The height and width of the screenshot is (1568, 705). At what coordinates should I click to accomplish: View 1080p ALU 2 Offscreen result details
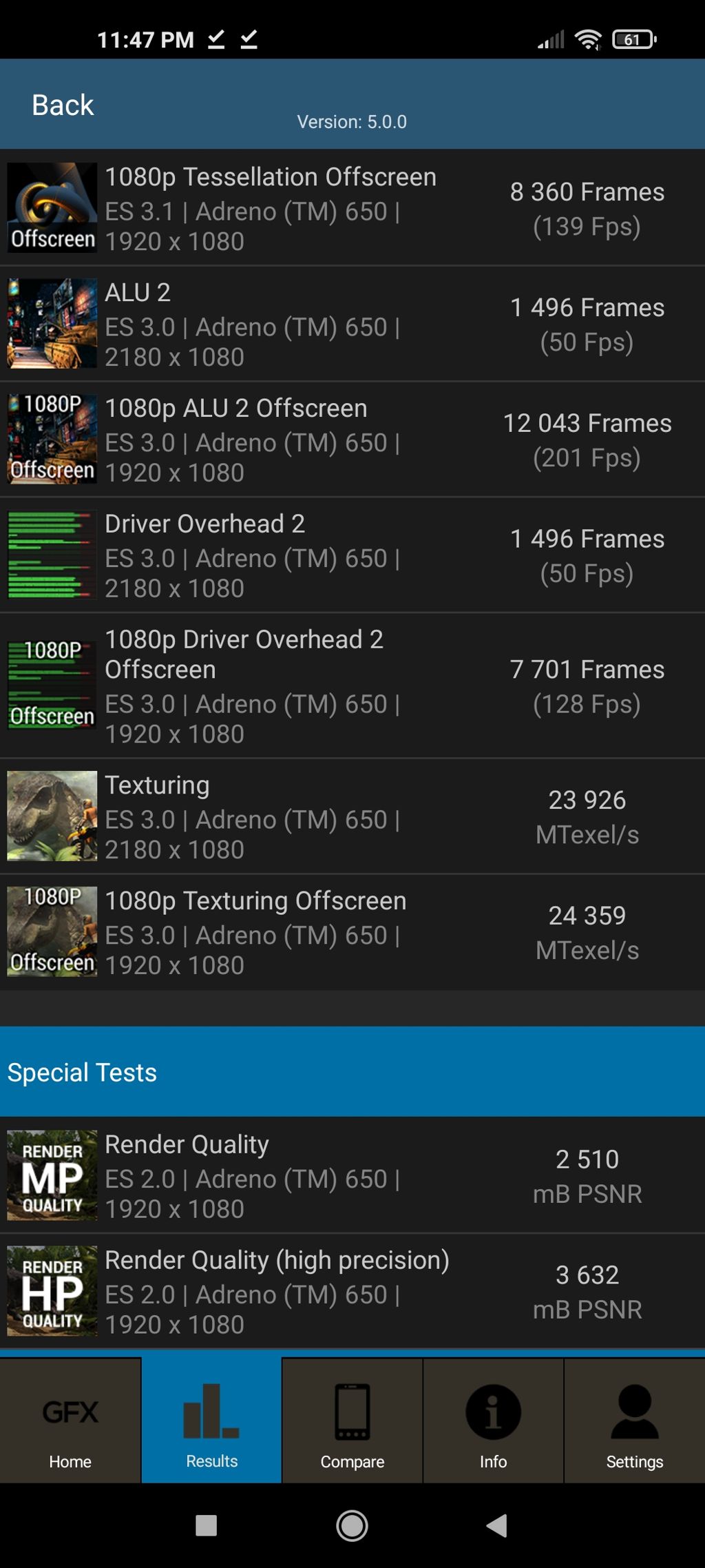(x=352, y=439)
